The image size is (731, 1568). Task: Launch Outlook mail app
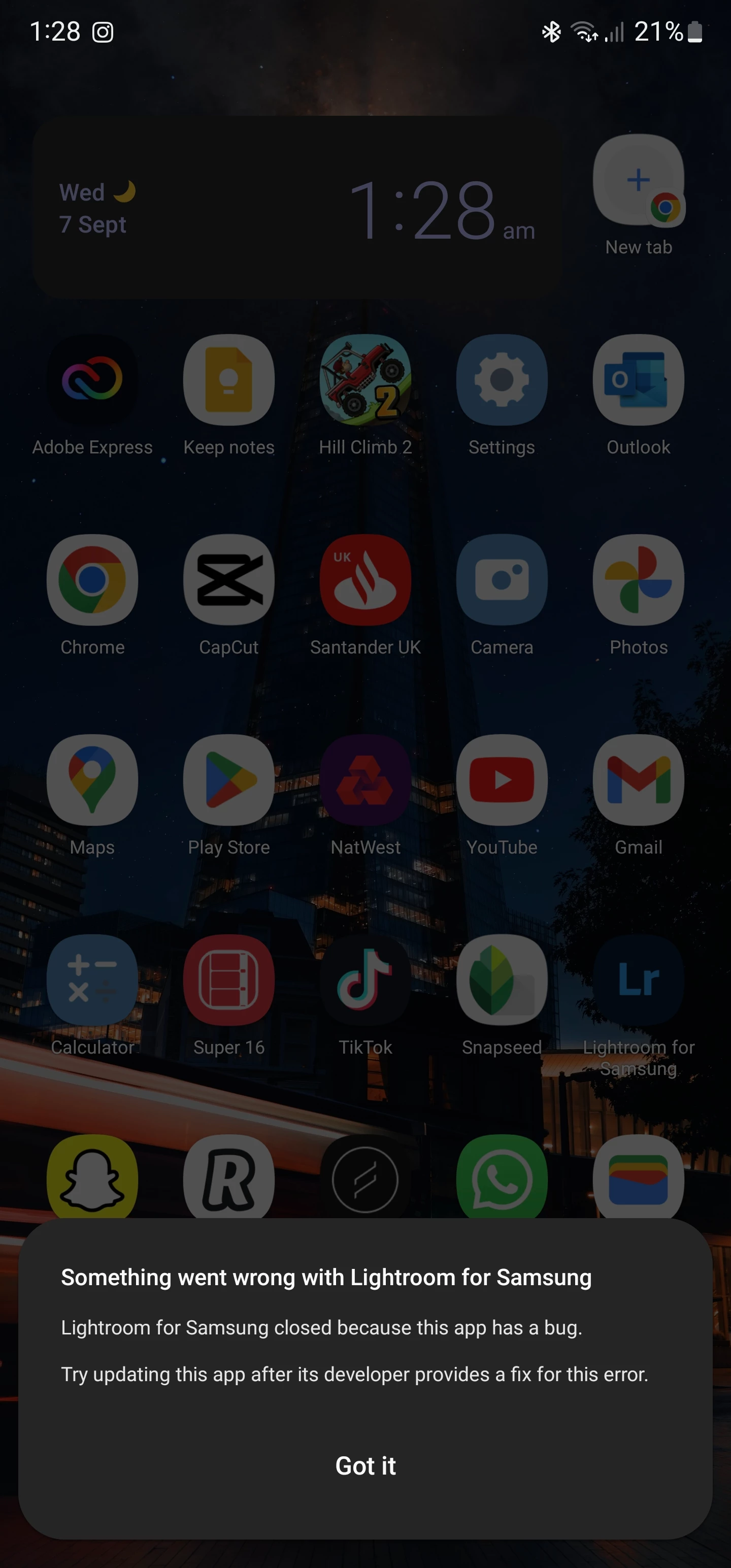[x=638, y=379]
